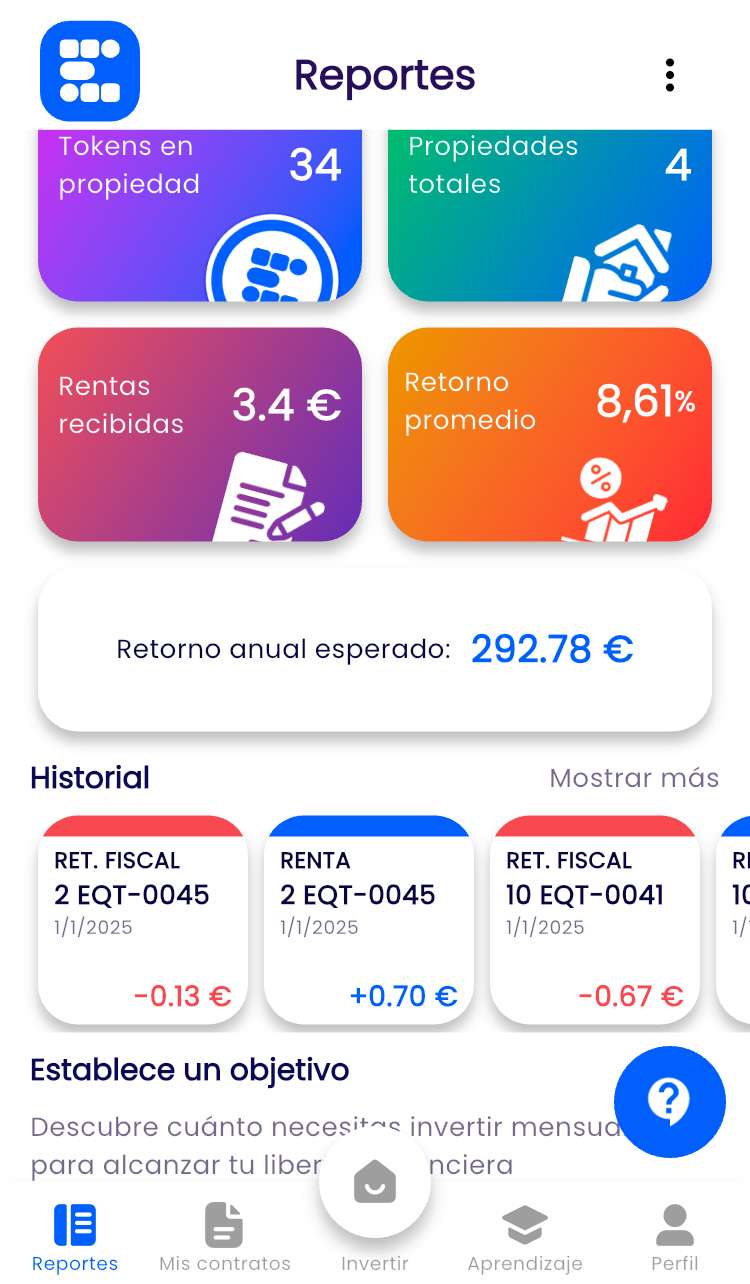Click the Establece un objetivo section text

(189, 1070)
